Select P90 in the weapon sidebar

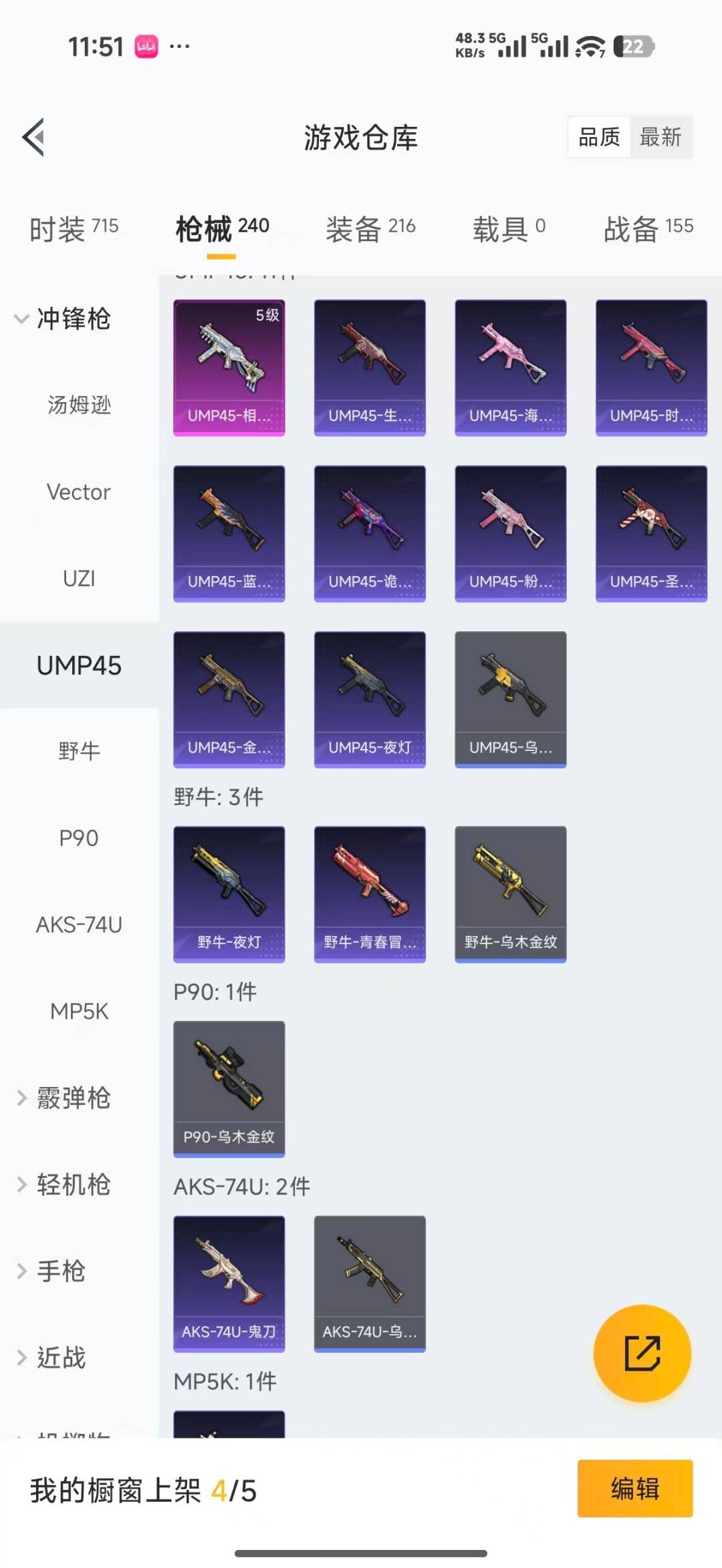tap(79, 838)
